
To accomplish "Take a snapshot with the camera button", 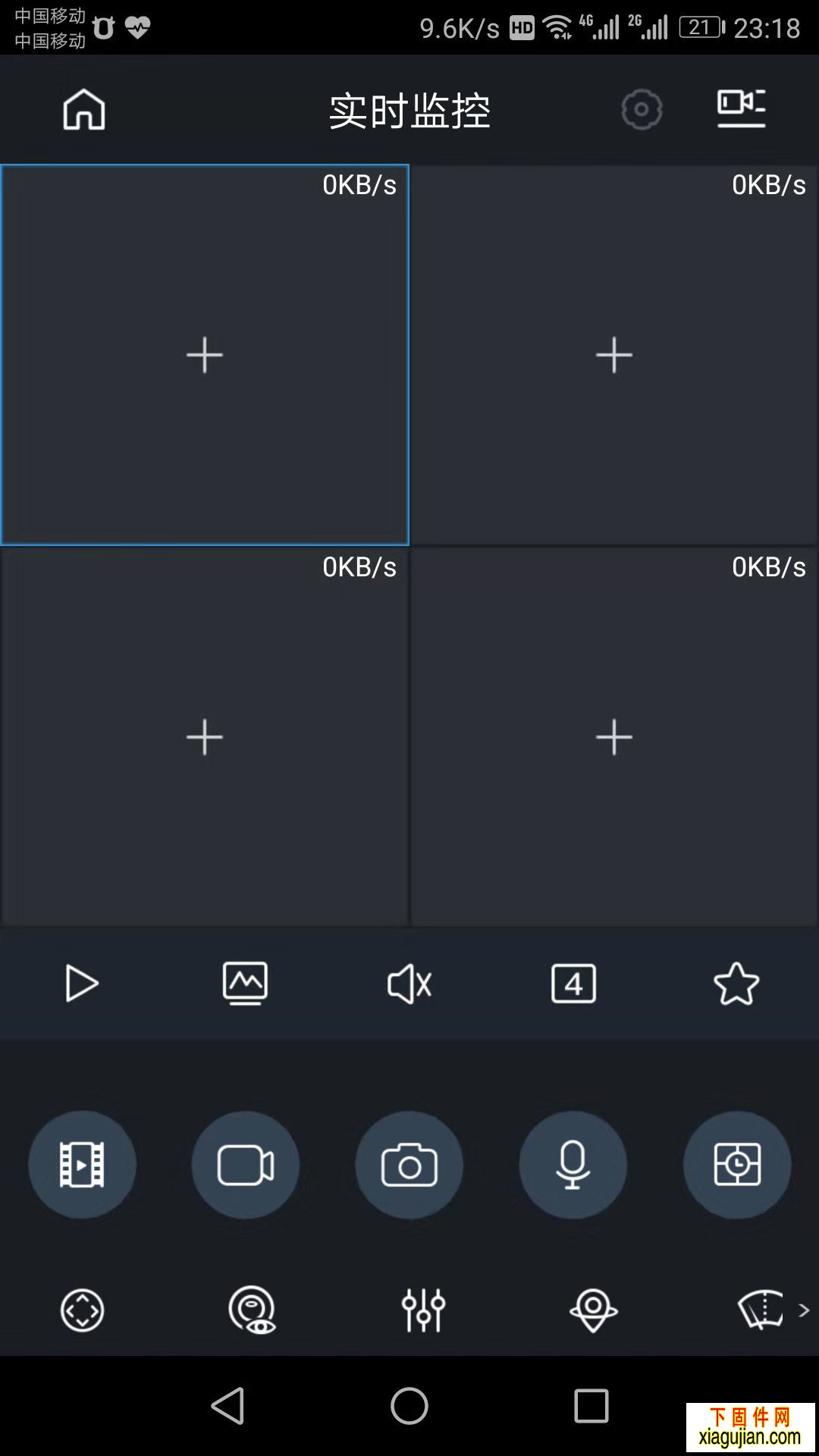I will pyautogui.click(x=409, y=1165).
